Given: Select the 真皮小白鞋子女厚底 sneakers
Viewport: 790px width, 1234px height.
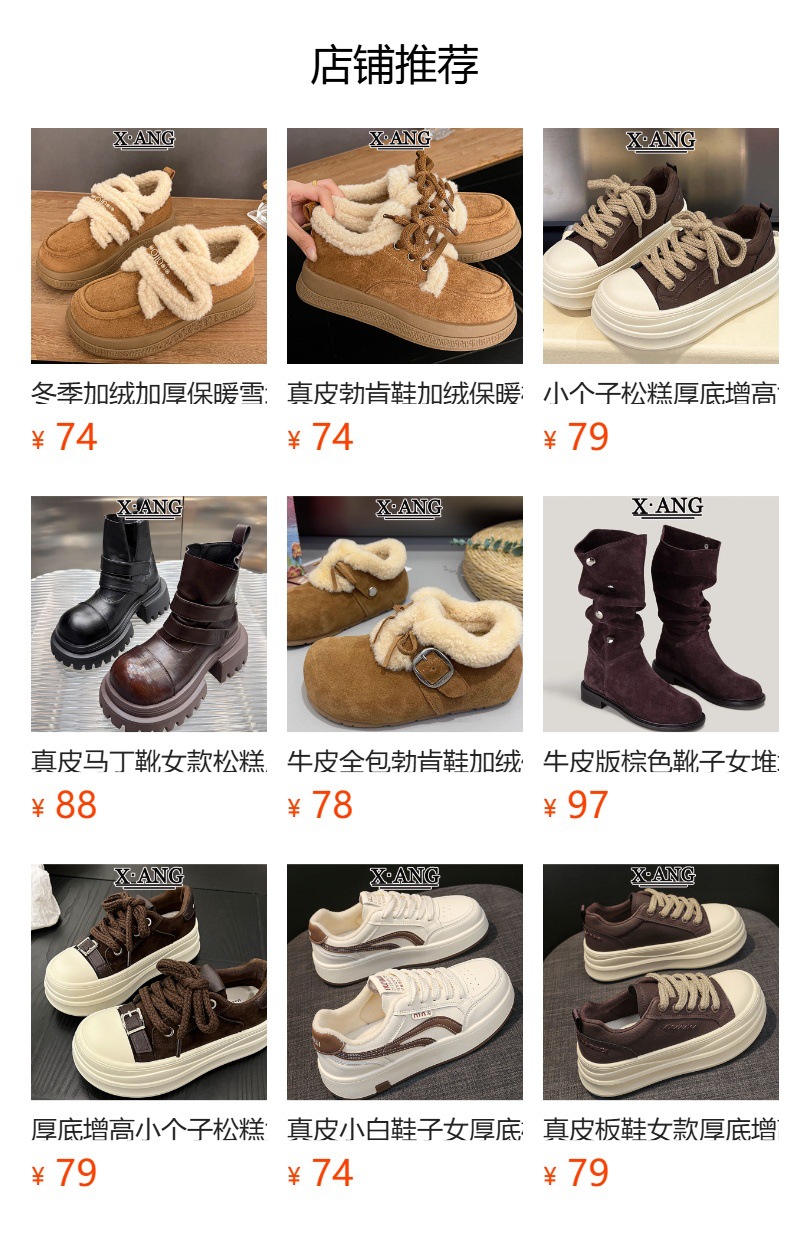Looking at the screenshot, I should pyautogui.click(x=405, y=982).
